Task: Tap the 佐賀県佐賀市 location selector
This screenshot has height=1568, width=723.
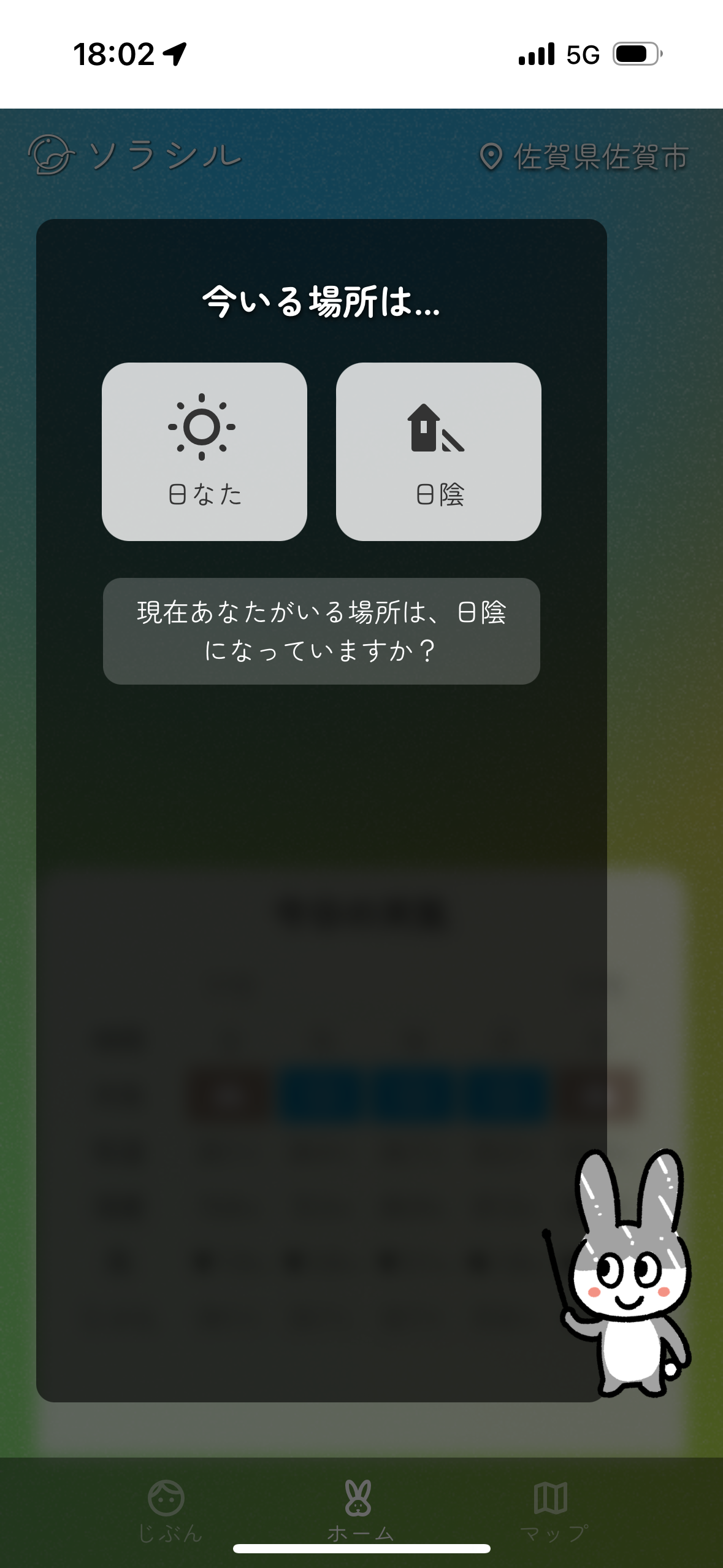Action: click(x=584, y=157)
